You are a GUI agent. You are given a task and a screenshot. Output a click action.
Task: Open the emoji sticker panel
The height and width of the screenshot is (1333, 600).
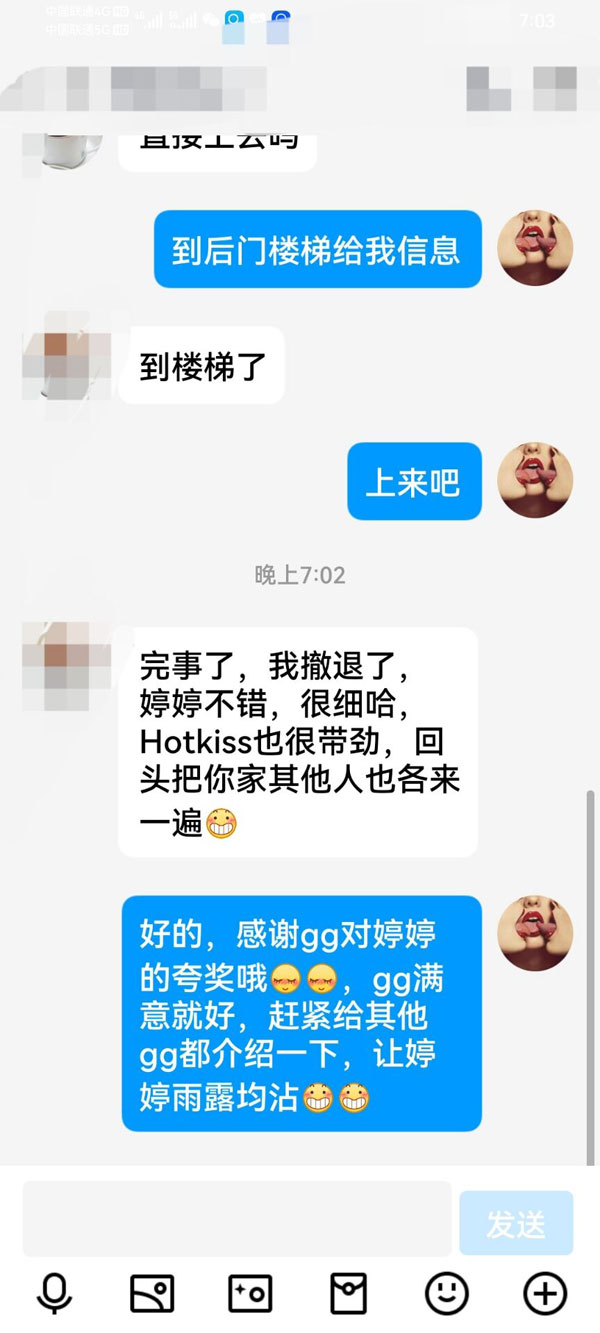coord(446,1294)
